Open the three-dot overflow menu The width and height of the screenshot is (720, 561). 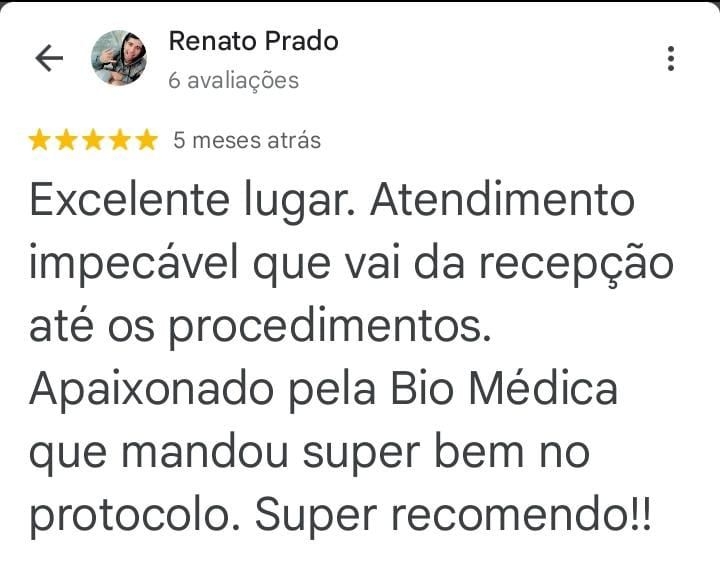click(x=670, y=58)
